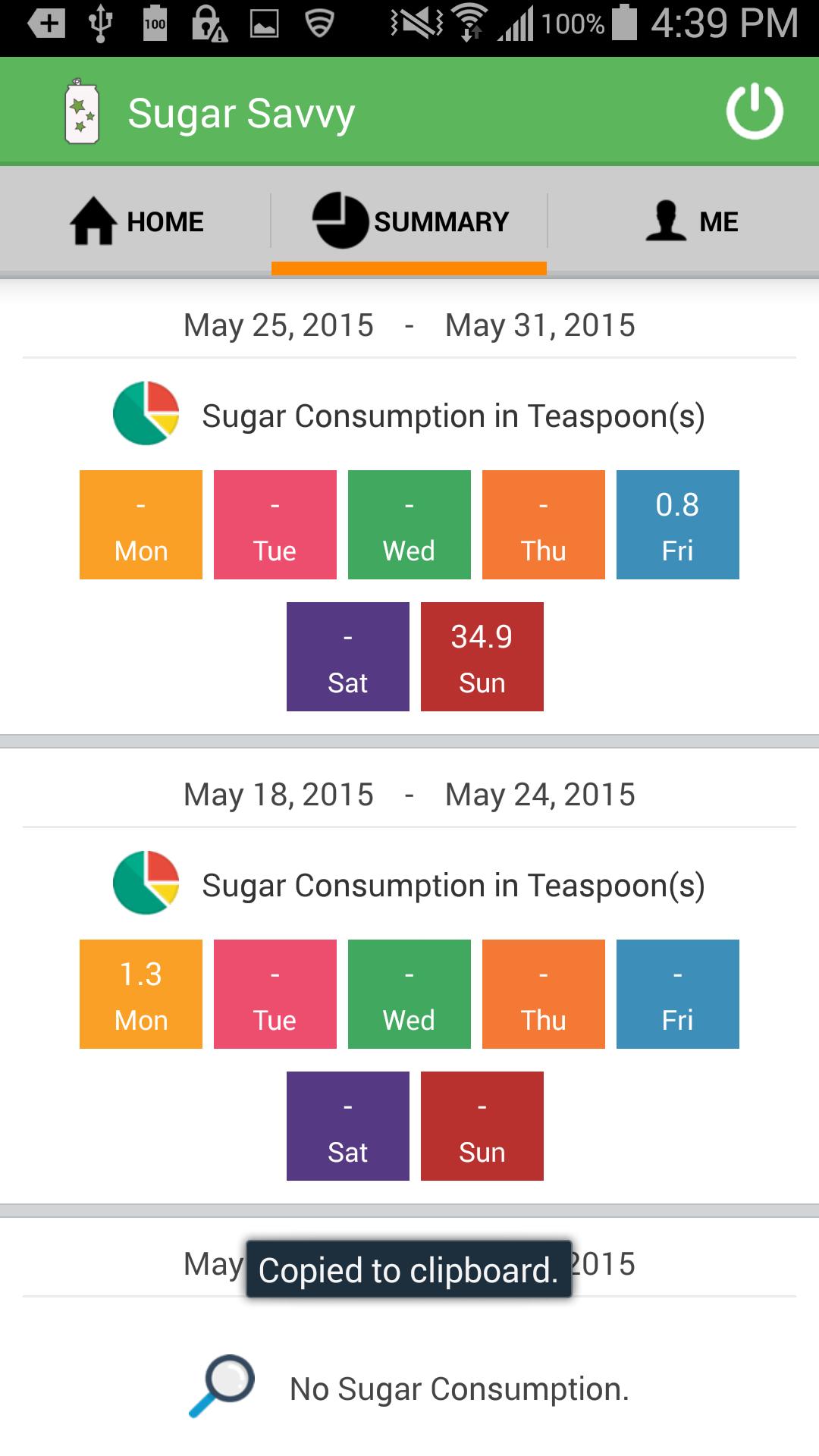Tap the power off icon in top bar
819x1456 pixels.
click(x=755, y=110)
